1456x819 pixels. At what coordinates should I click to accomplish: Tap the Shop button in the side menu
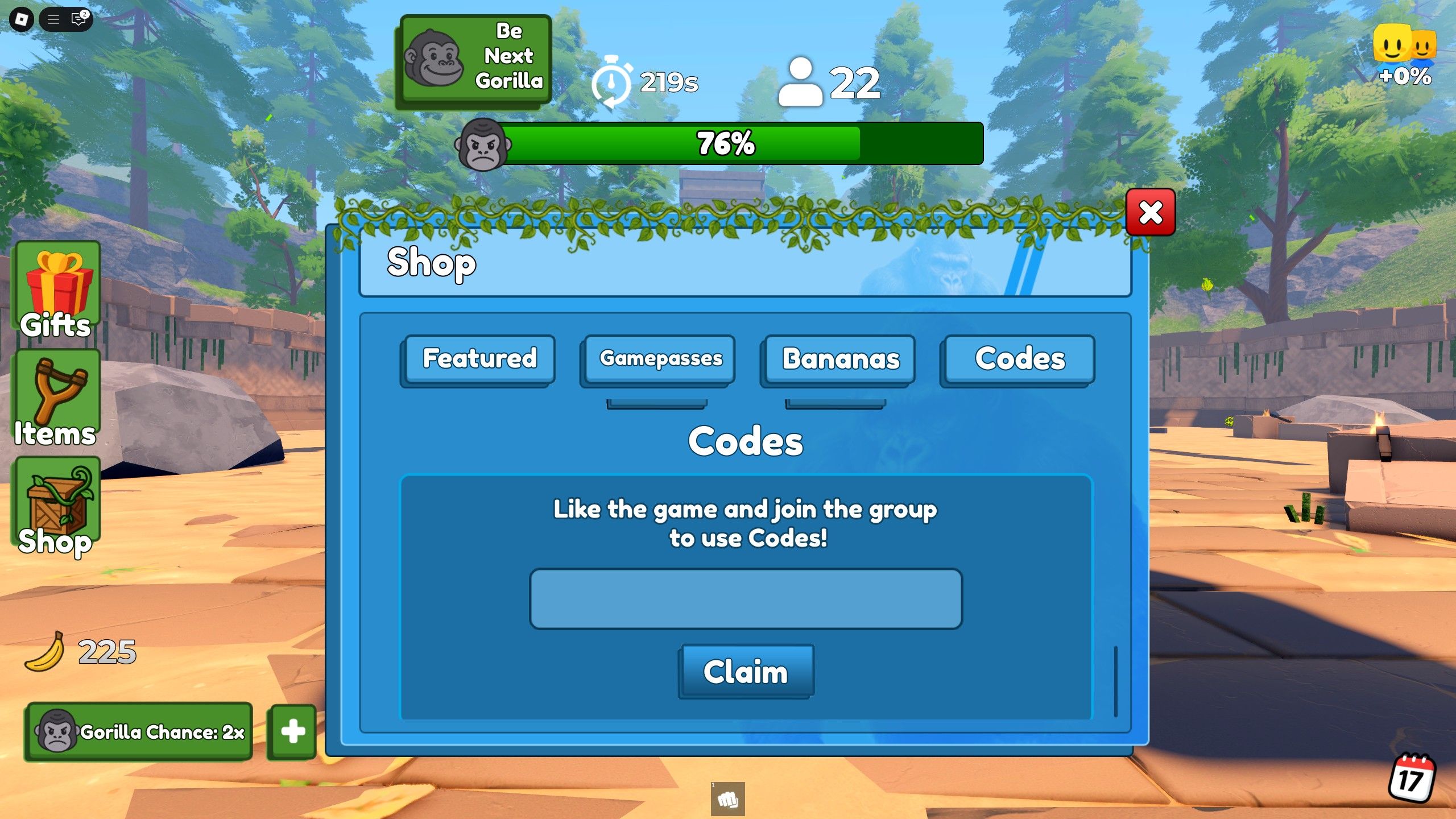(57, 506)
